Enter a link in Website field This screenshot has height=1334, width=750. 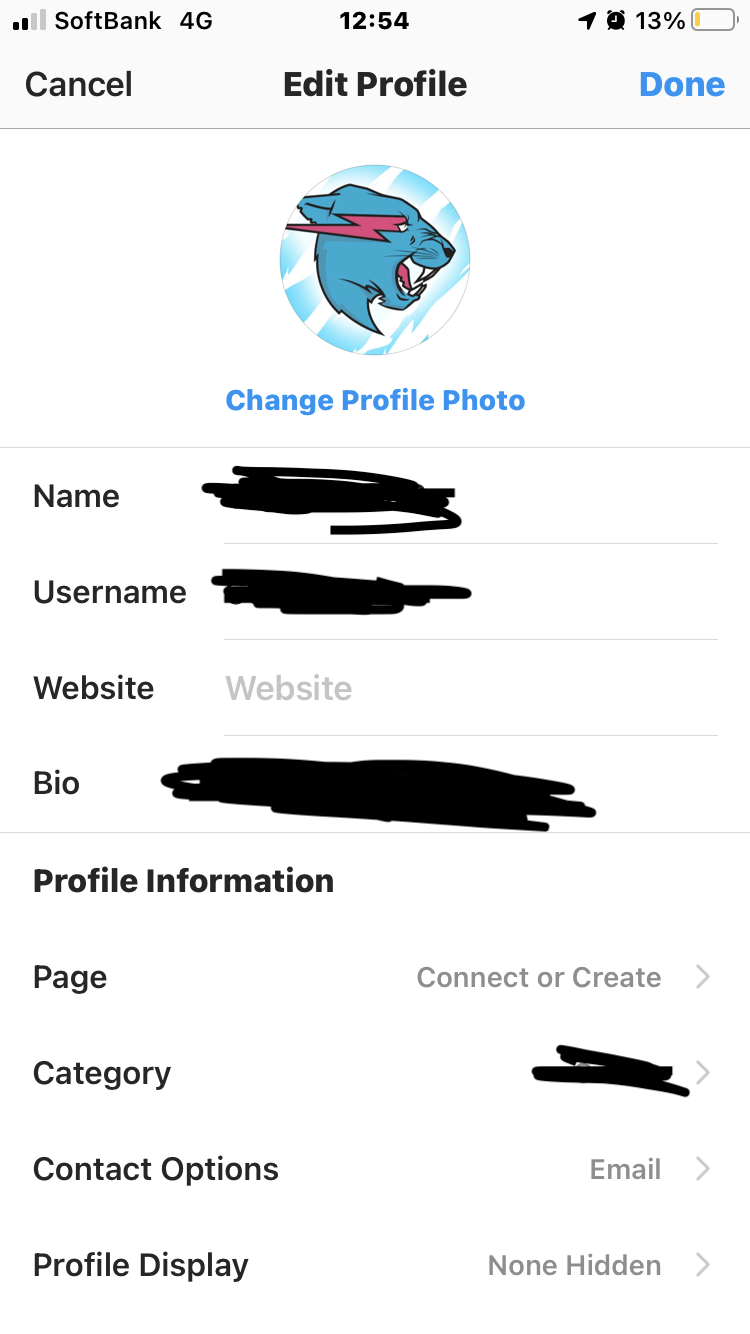(470, 688)
